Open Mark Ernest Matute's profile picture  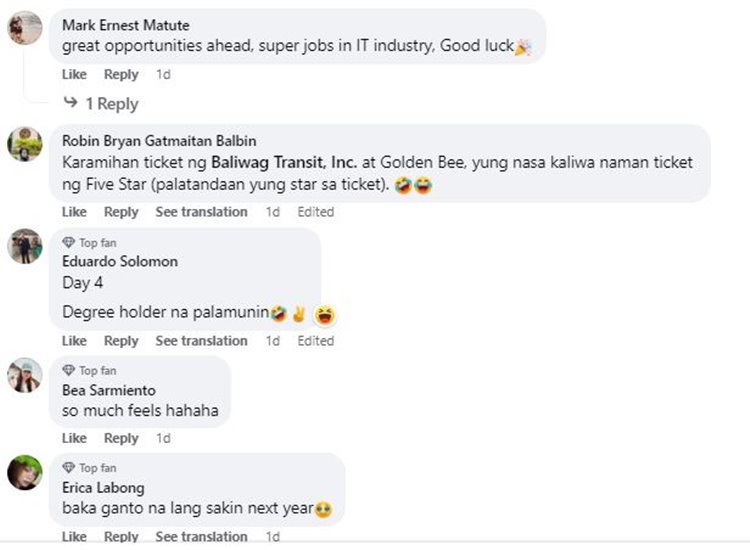(x=25, y=29)
